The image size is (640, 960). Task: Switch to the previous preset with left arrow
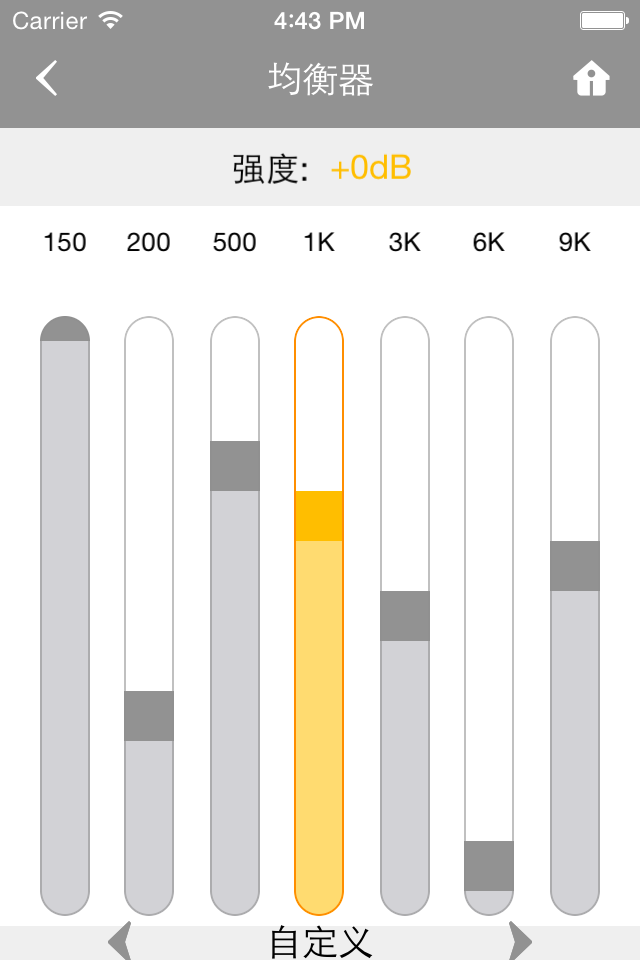coord(120,941)
